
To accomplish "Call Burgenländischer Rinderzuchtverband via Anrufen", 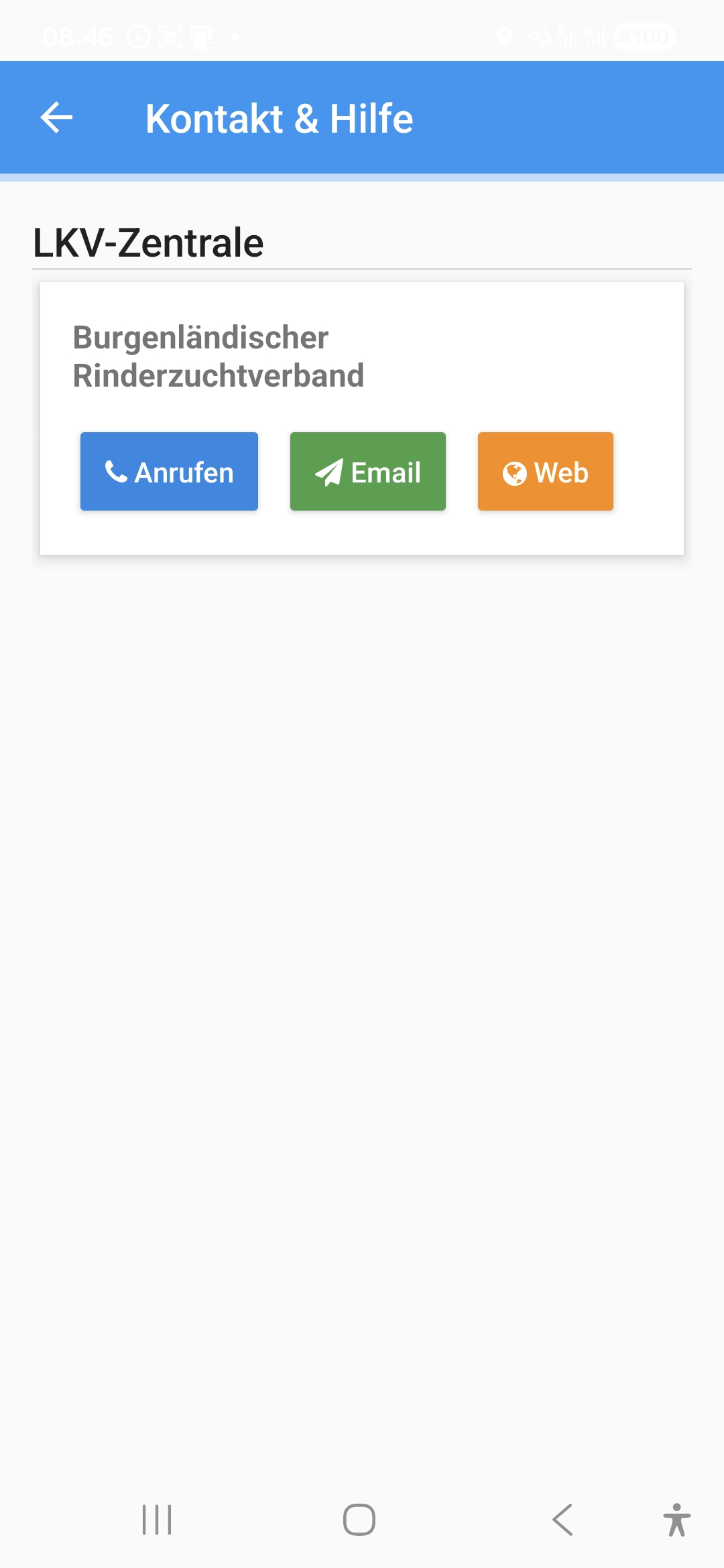I will click(169, 472).
